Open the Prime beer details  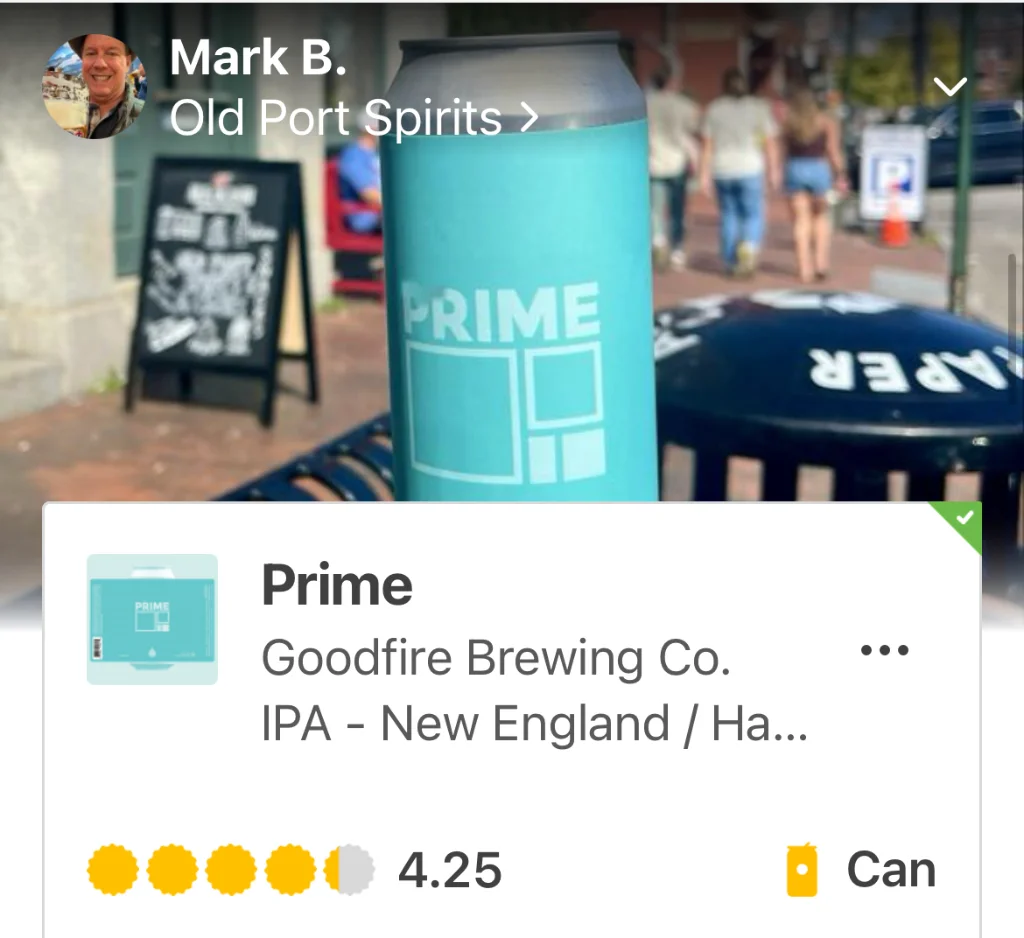(337, 585)
